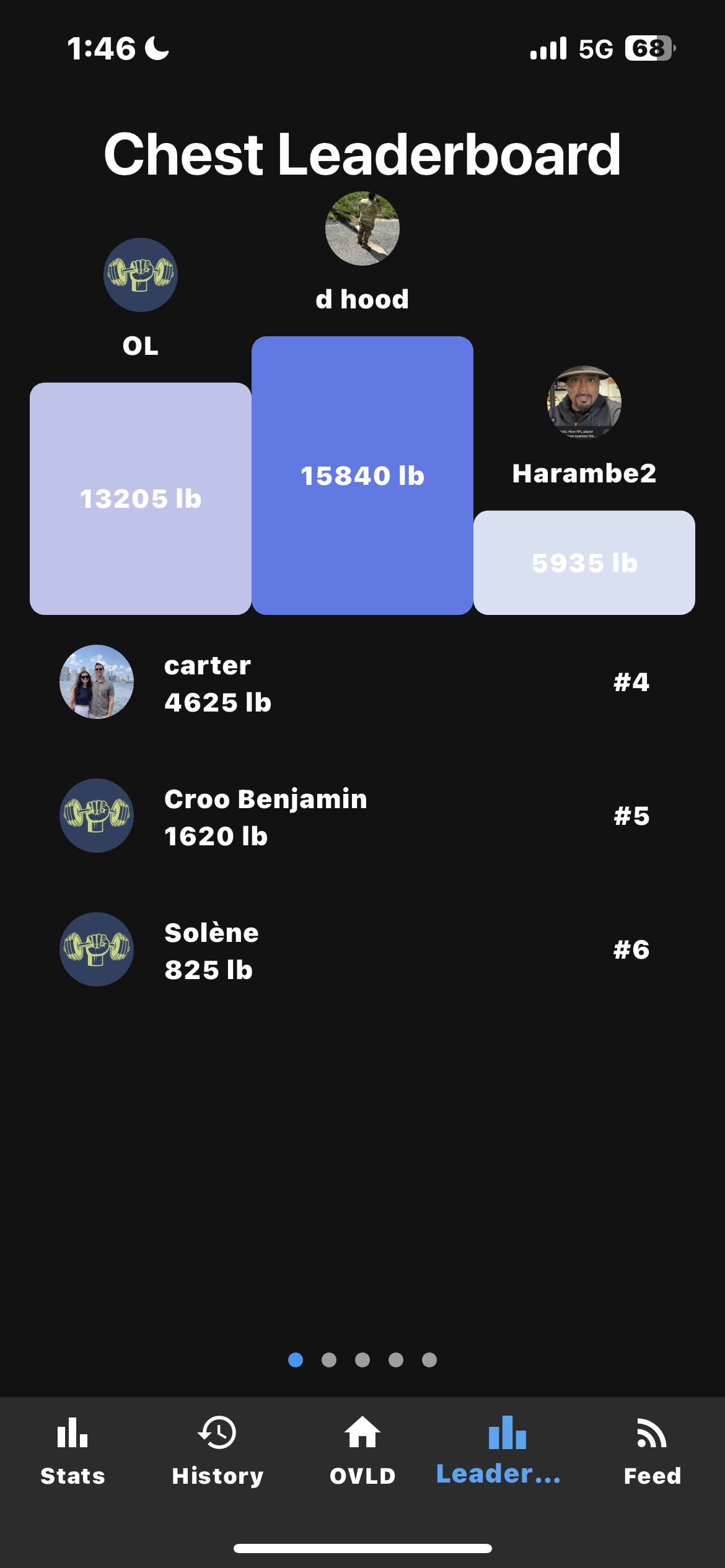
Task: Switch to the Stats tab
Action: tap(72, 1450)
